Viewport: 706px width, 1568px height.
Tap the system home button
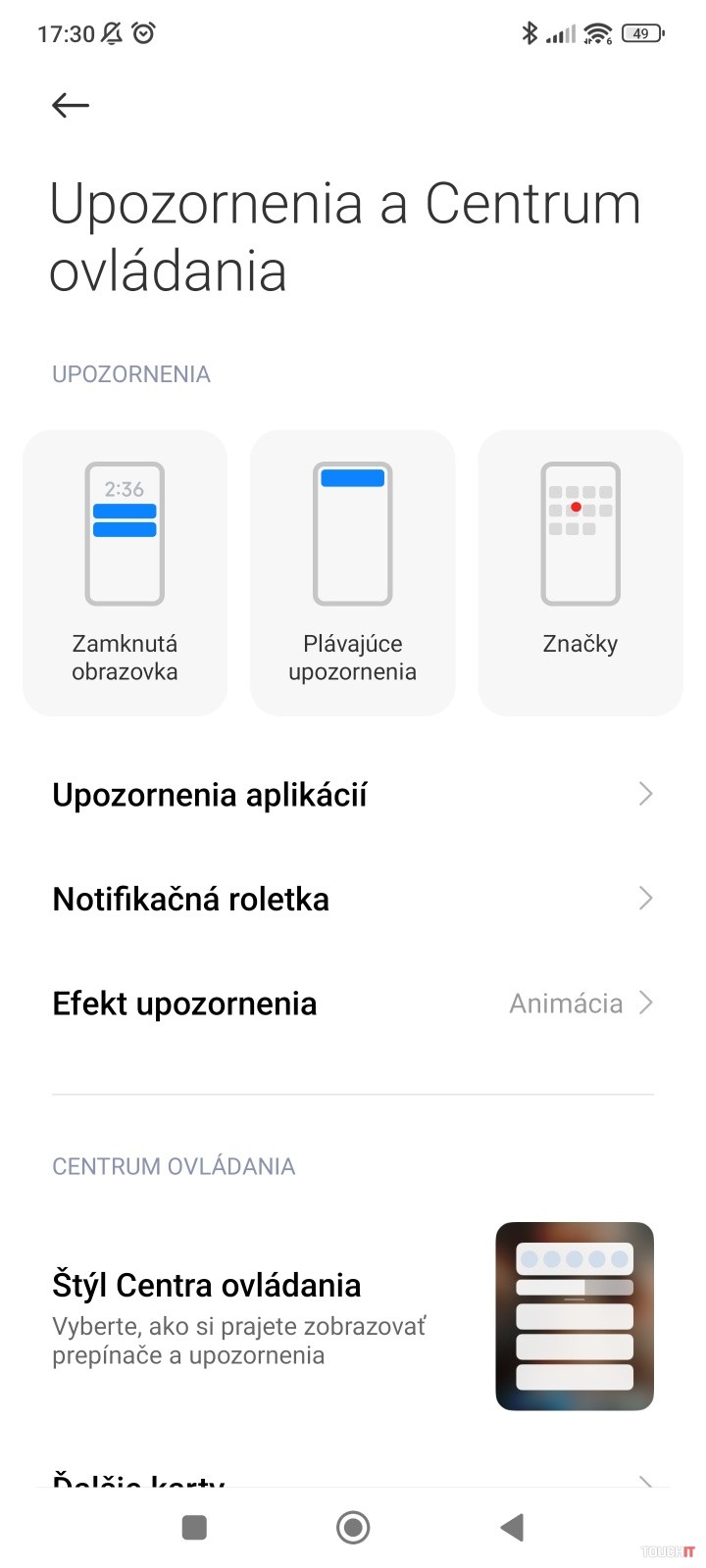point(352,1527)
